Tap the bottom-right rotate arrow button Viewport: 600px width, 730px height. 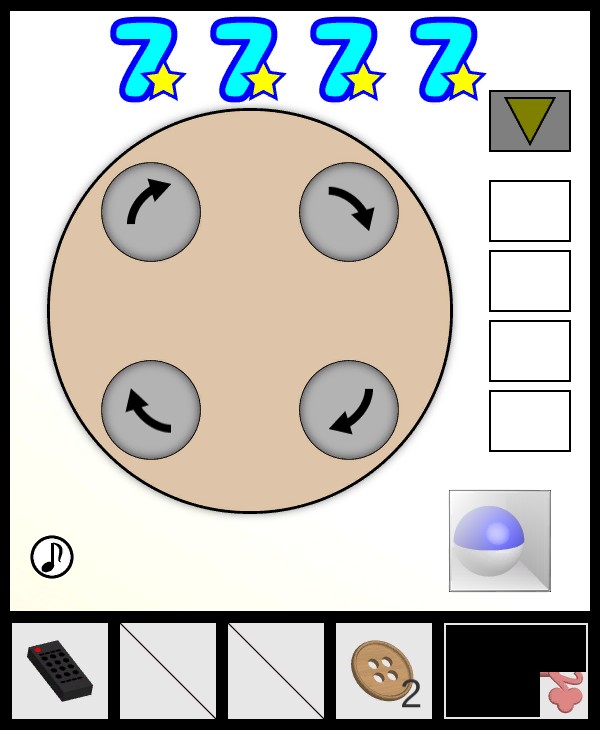tap(349, 410)
